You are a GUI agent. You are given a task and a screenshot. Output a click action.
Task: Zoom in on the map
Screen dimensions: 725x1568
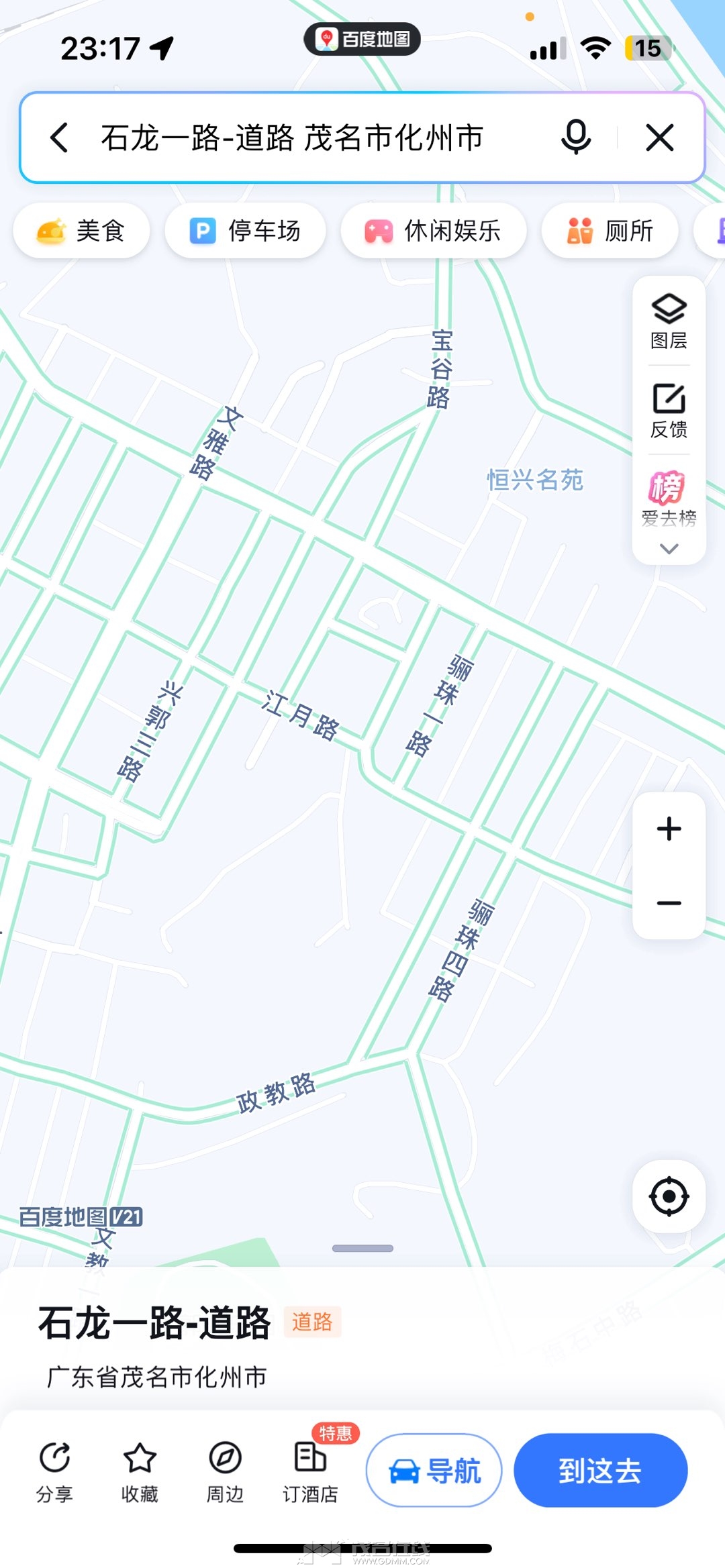[x=669, y=829]
